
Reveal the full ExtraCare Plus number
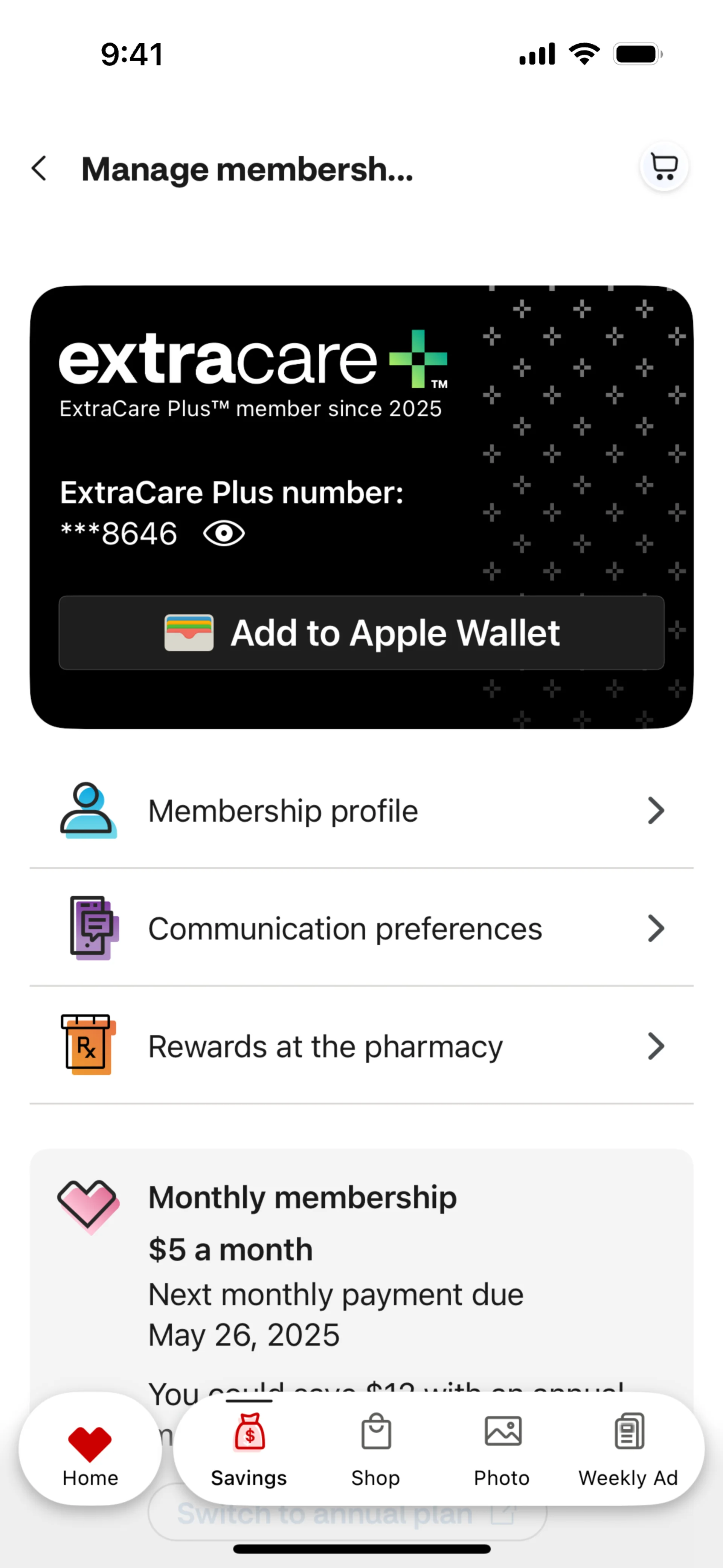tap(223, 534)
